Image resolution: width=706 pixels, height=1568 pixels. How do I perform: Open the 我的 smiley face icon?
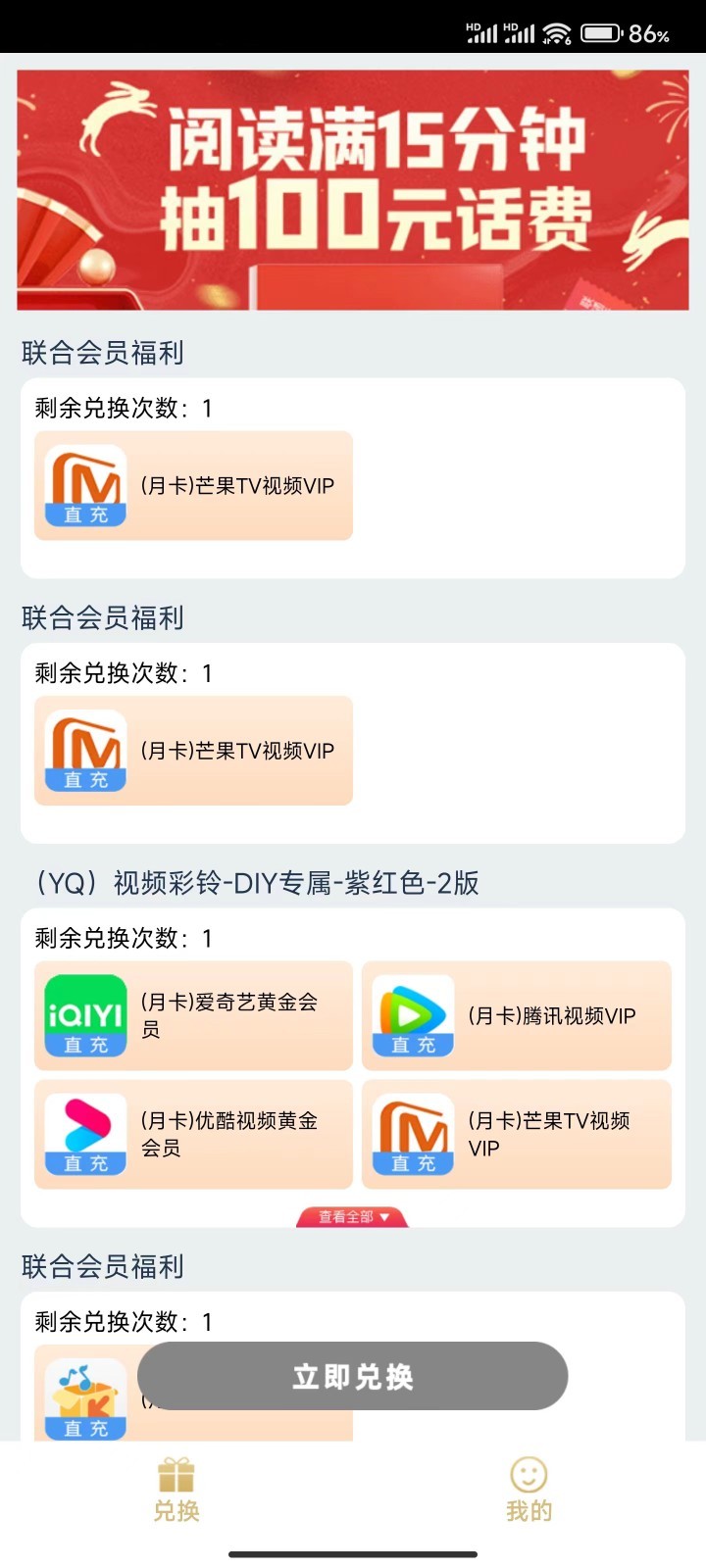click(x=528, y=1475)
